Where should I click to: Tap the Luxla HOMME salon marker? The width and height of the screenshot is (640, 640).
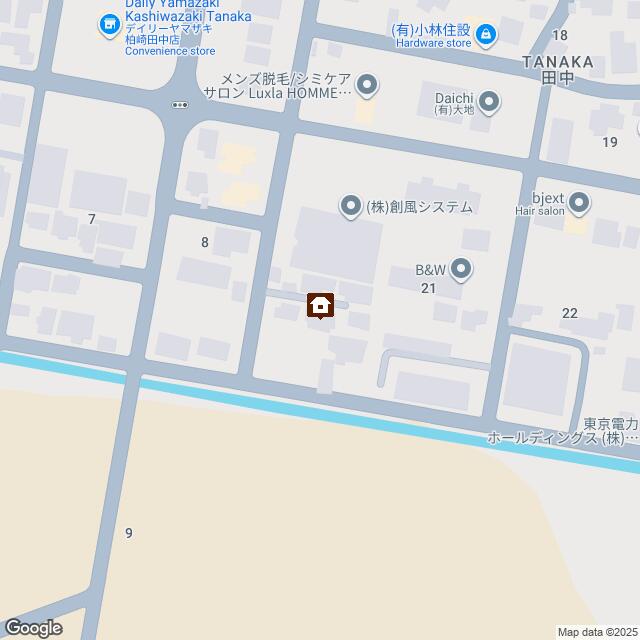point(367,84)
